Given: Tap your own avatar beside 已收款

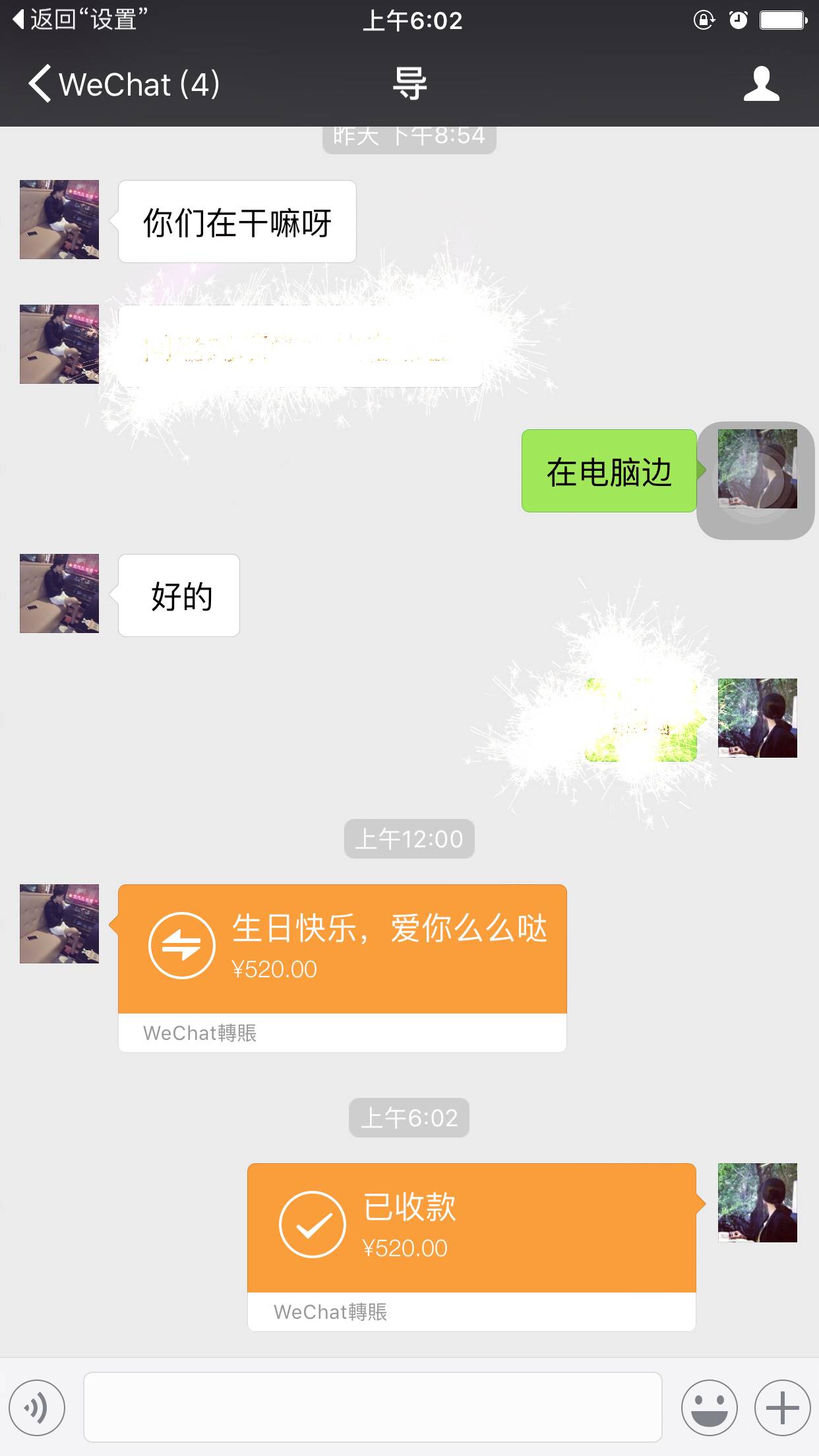Looking at the screenshot, I should [757, 1203].
